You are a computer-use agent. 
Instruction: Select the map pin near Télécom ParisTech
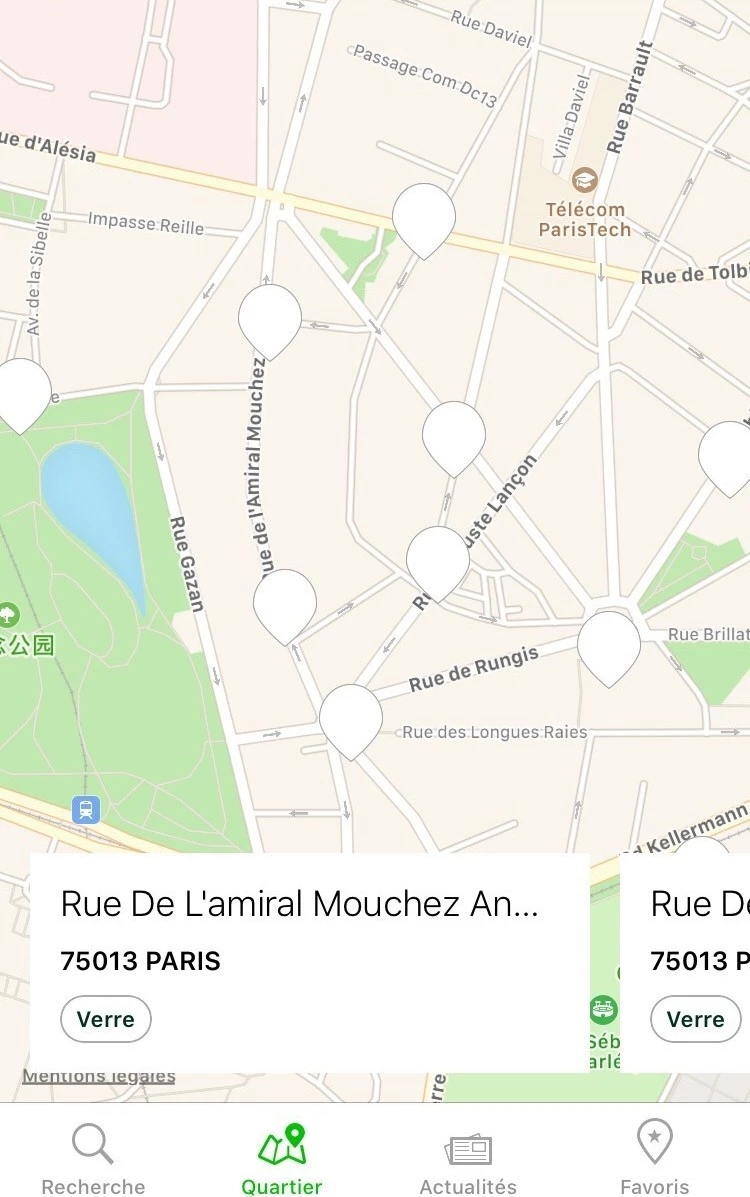[423, 216]
